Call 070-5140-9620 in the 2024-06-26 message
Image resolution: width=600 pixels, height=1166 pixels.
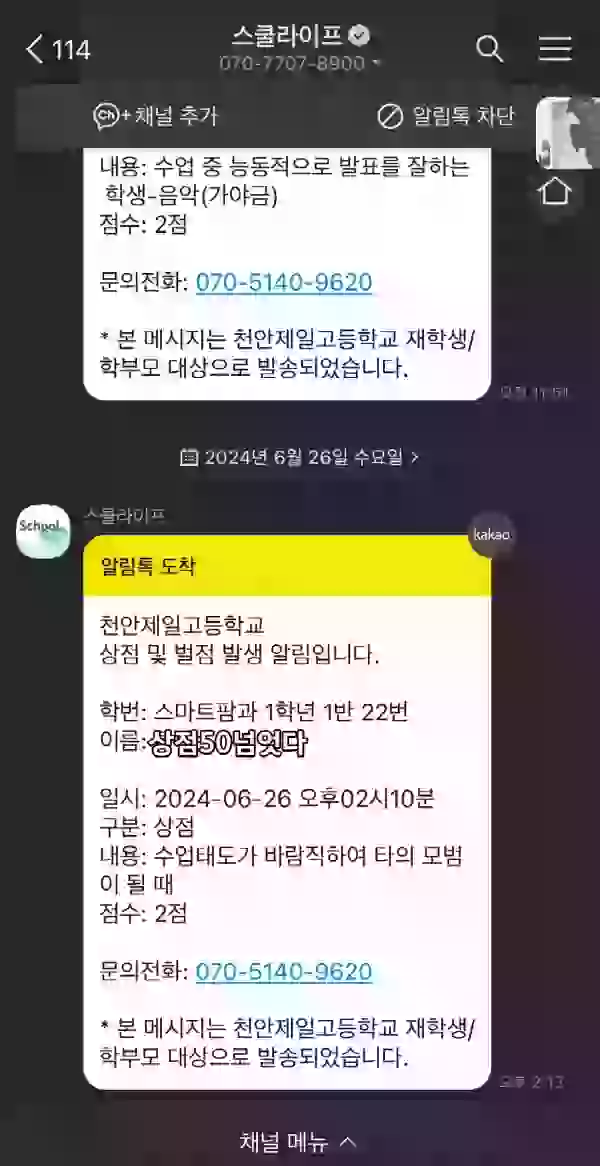(284, 972)
